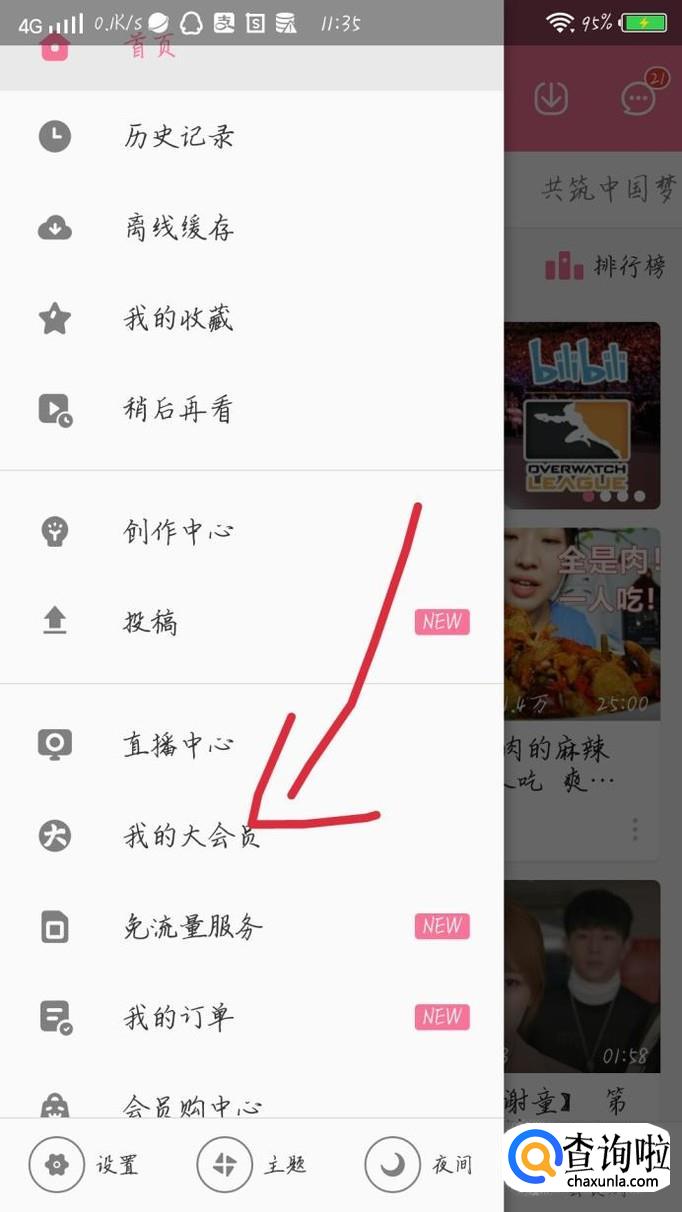Open 稍后再看 watch later list
Screen dimensions: 682x1212
(x=178, y=409)
